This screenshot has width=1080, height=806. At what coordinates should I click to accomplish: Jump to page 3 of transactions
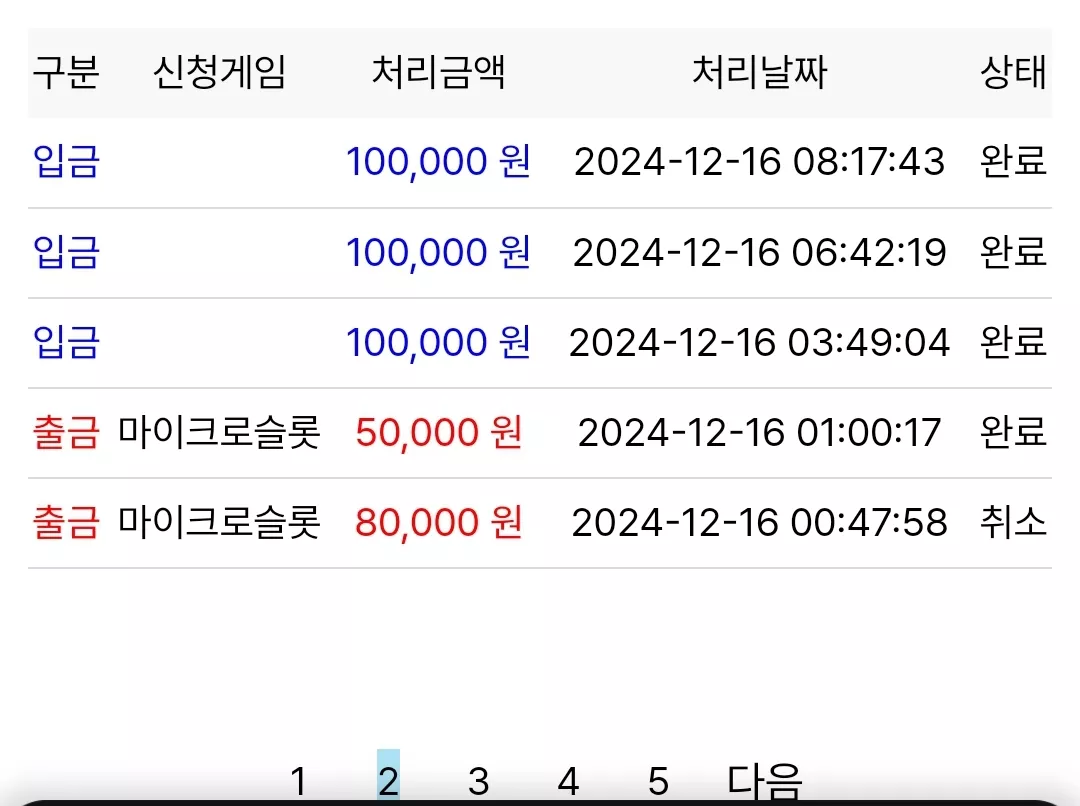(x=478, y=781)
